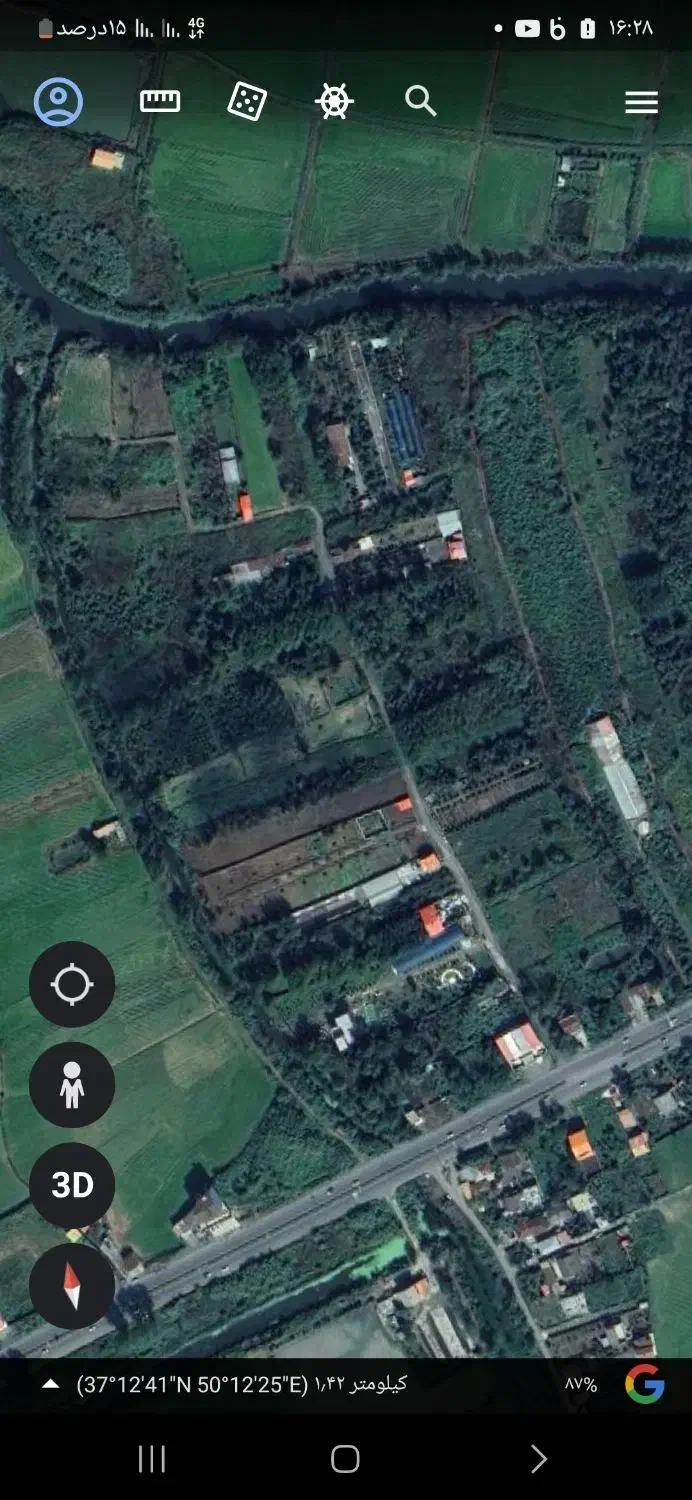Switch to 3D view
The width and height of the screenshot is (692, 1500).
pyautogui.click(x=72, y=1185)
